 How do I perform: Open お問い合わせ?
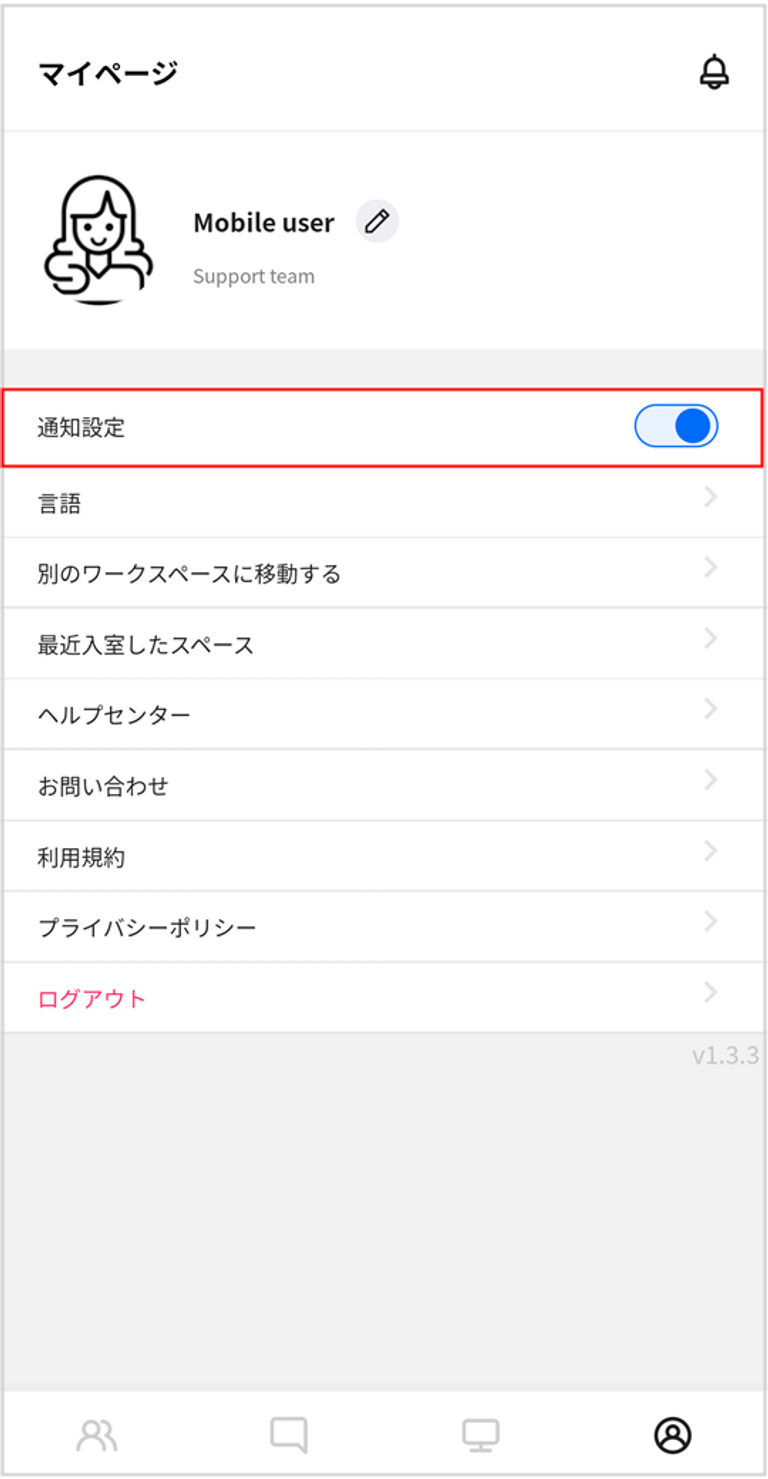pyautogui.click(x=384, y=785)
